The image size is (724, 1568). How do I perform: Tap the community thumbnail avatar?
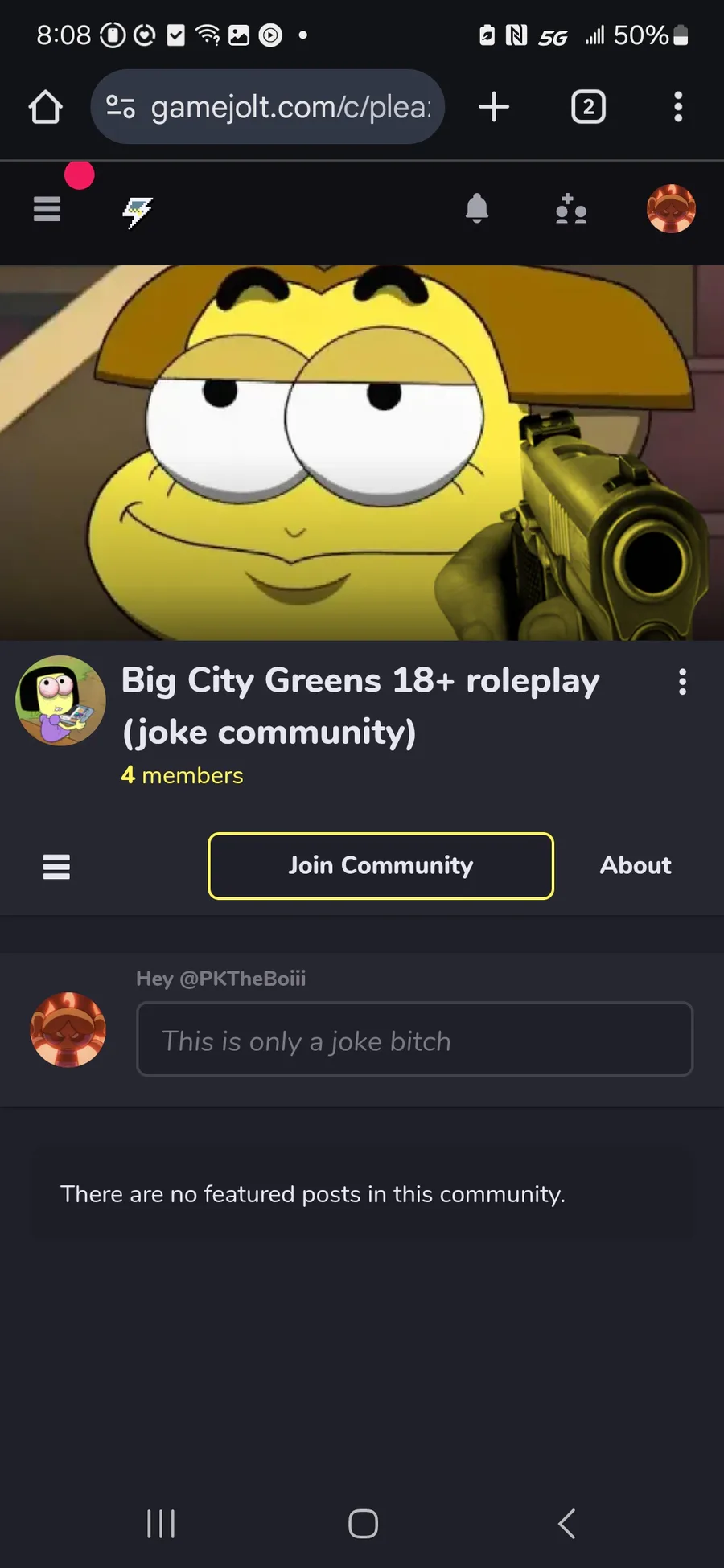(60, 700)
